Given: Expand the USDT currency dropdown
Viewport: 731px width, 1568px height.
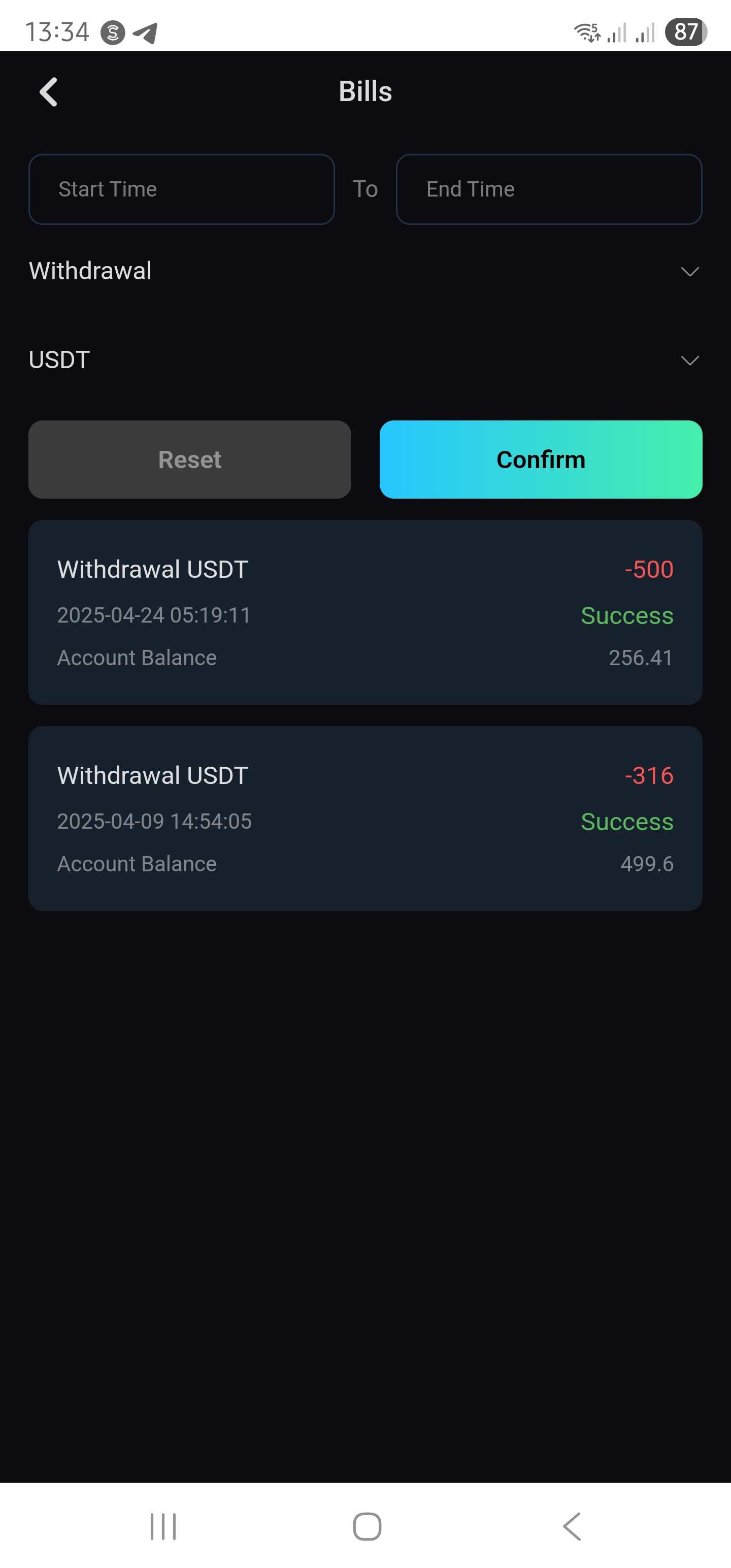Looking at the screenshot, I should [x=365, y=360].
